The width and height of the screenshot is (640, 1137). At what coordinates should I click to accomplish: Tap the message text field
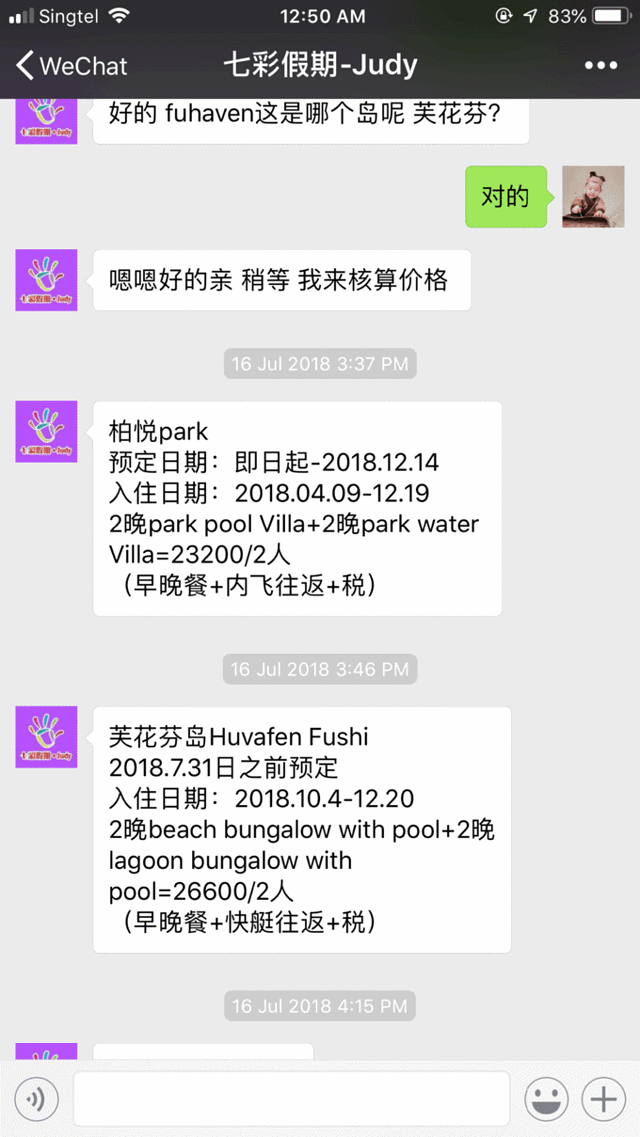(291, 1101)
